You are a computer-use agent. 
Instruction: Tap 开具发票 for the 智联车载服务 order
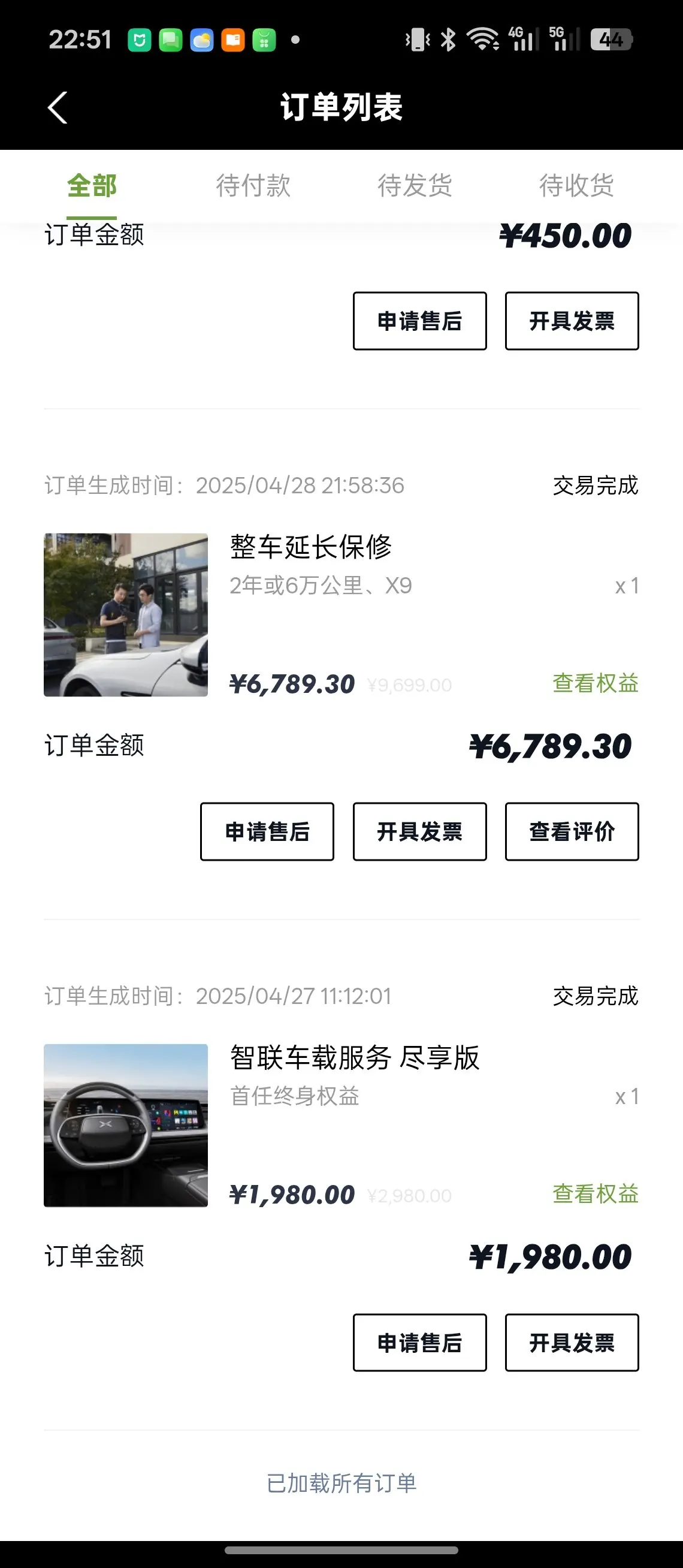572,1342
